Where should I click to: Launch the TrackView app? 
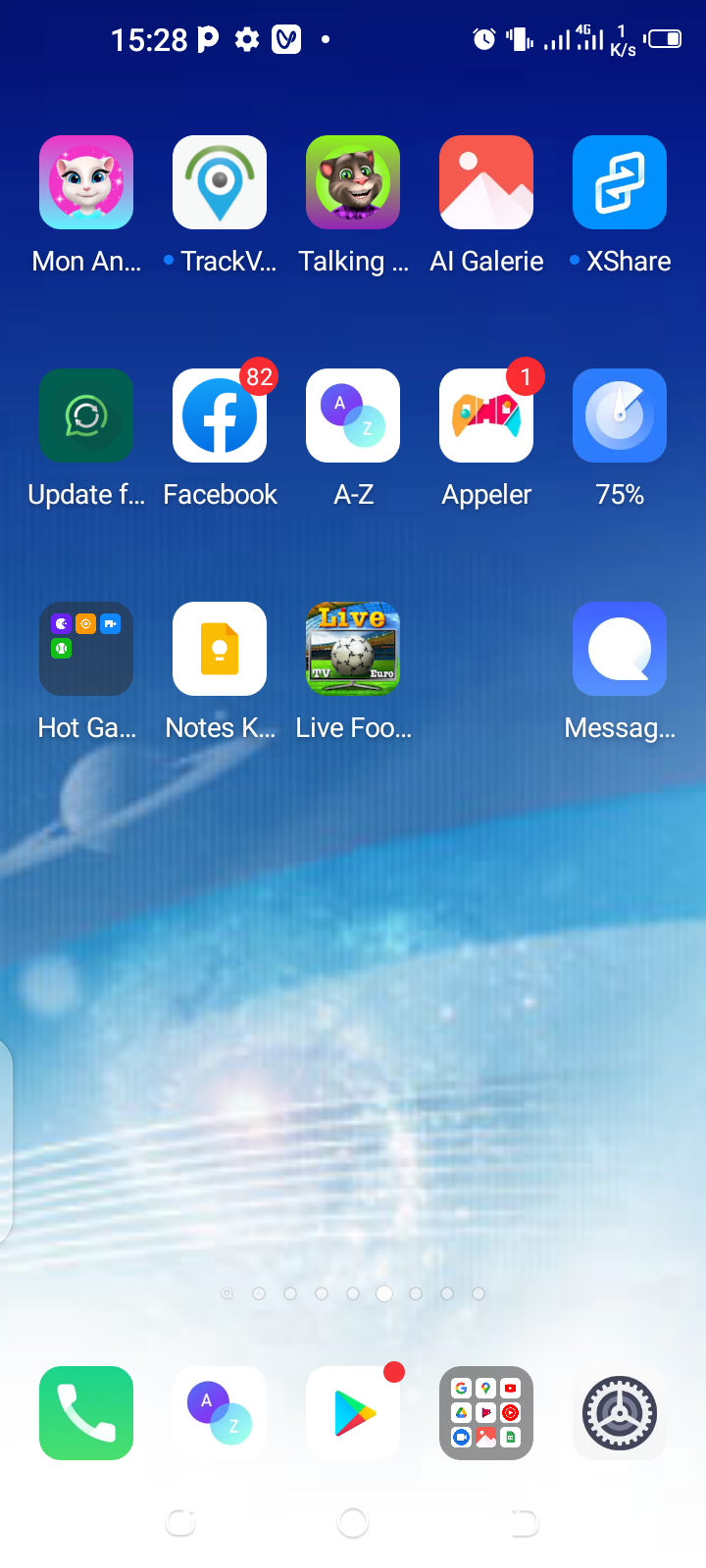(x=220, y=183)
